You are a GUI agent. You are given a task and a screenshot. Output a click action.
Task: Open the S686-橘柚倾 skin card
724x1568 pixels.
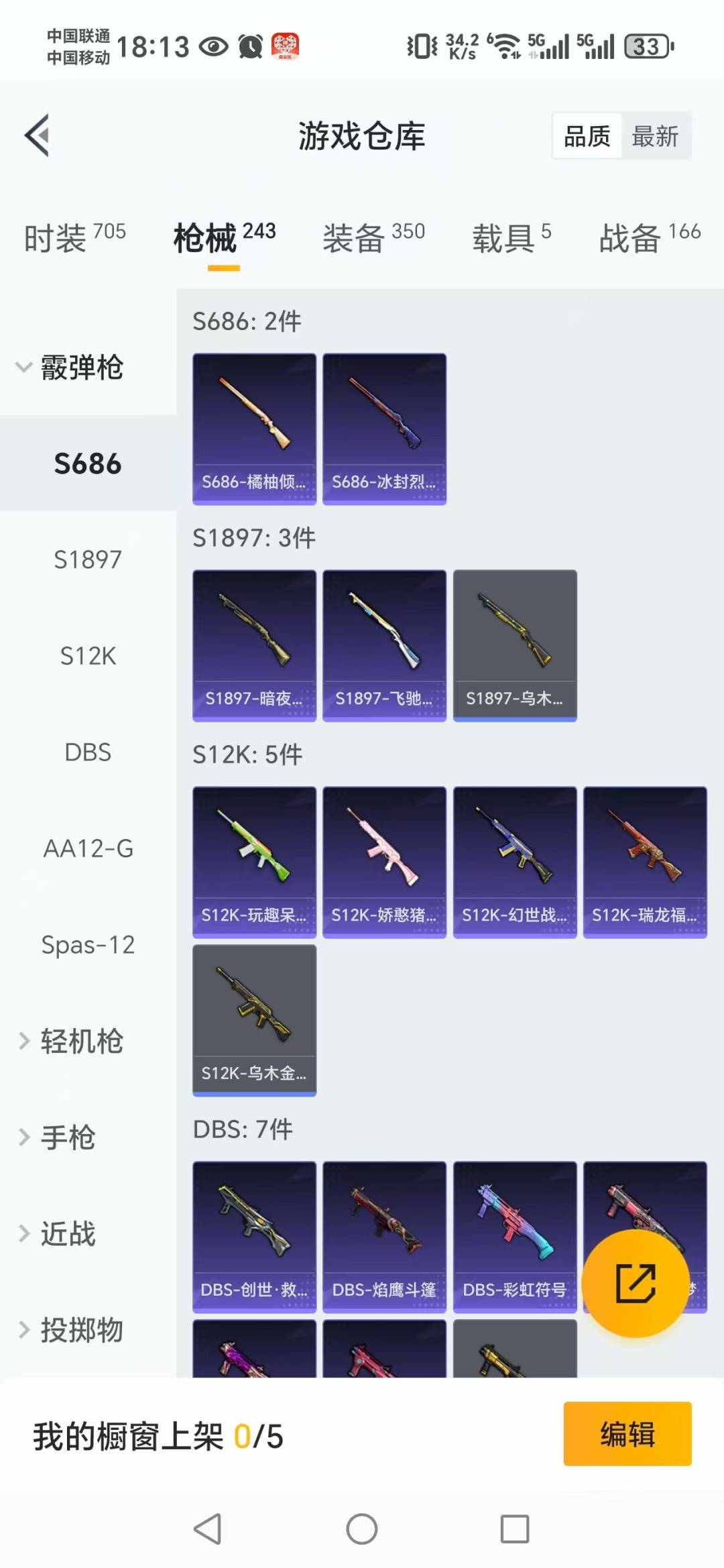(x=254, y=429)
